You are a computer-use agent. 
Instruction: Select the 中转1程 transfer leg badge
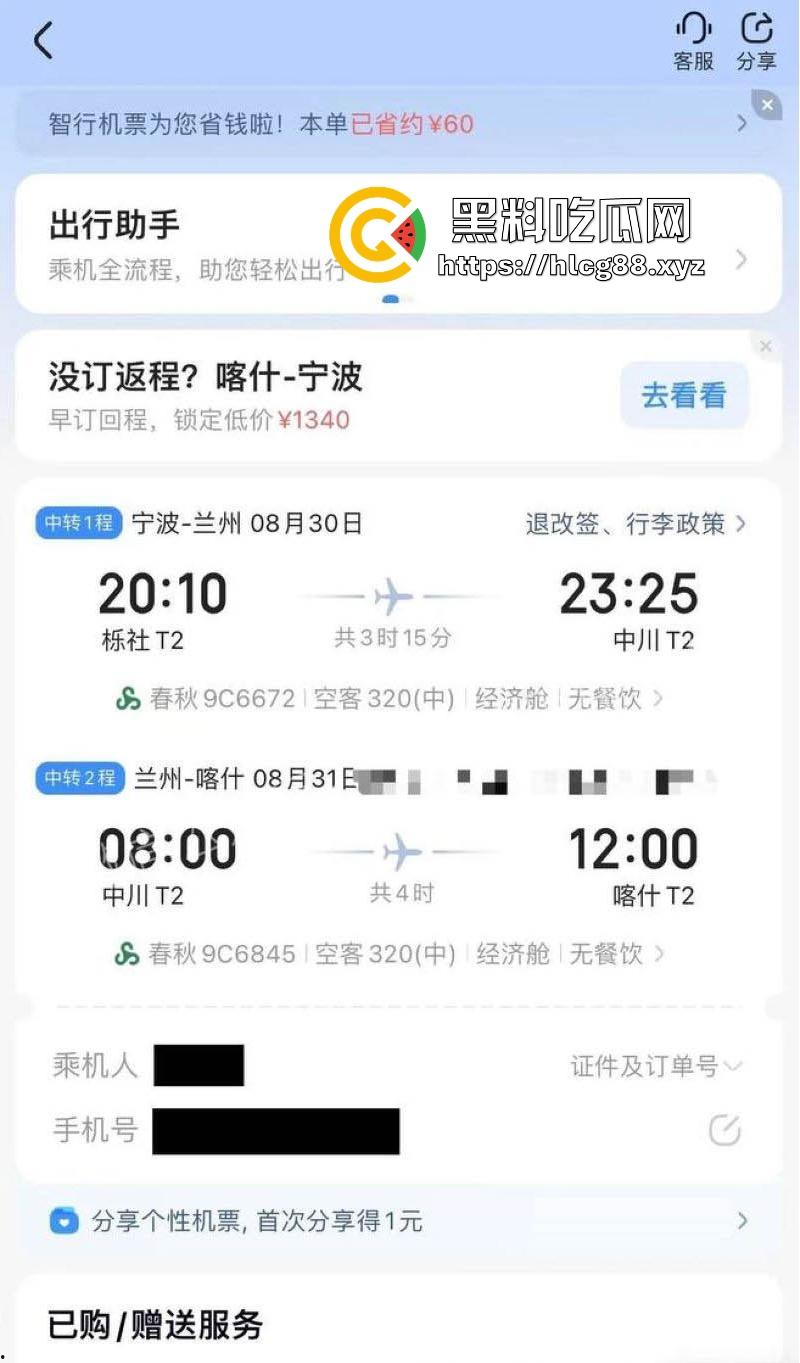pos(78,523)
